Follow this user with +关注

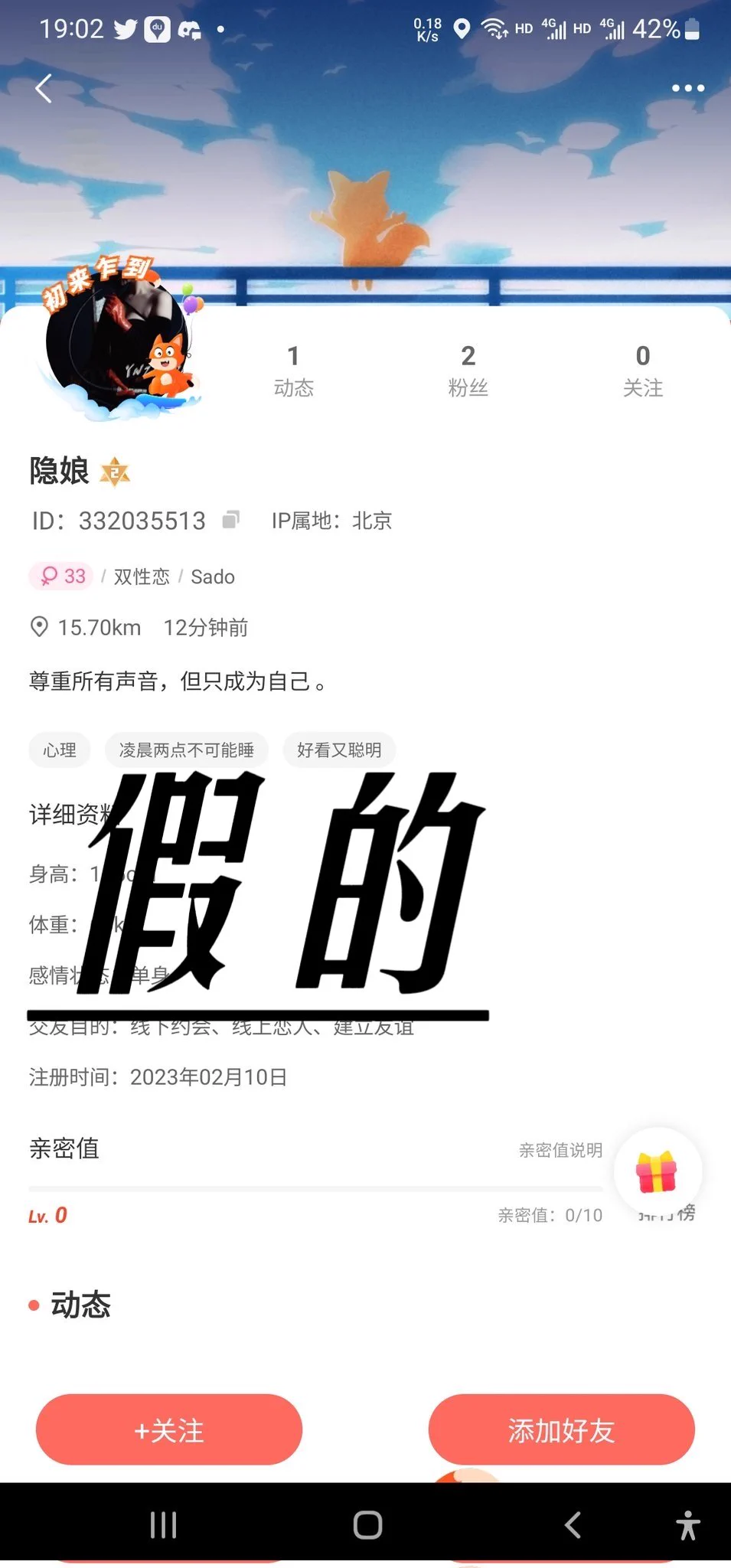[x=169, y=1429]
